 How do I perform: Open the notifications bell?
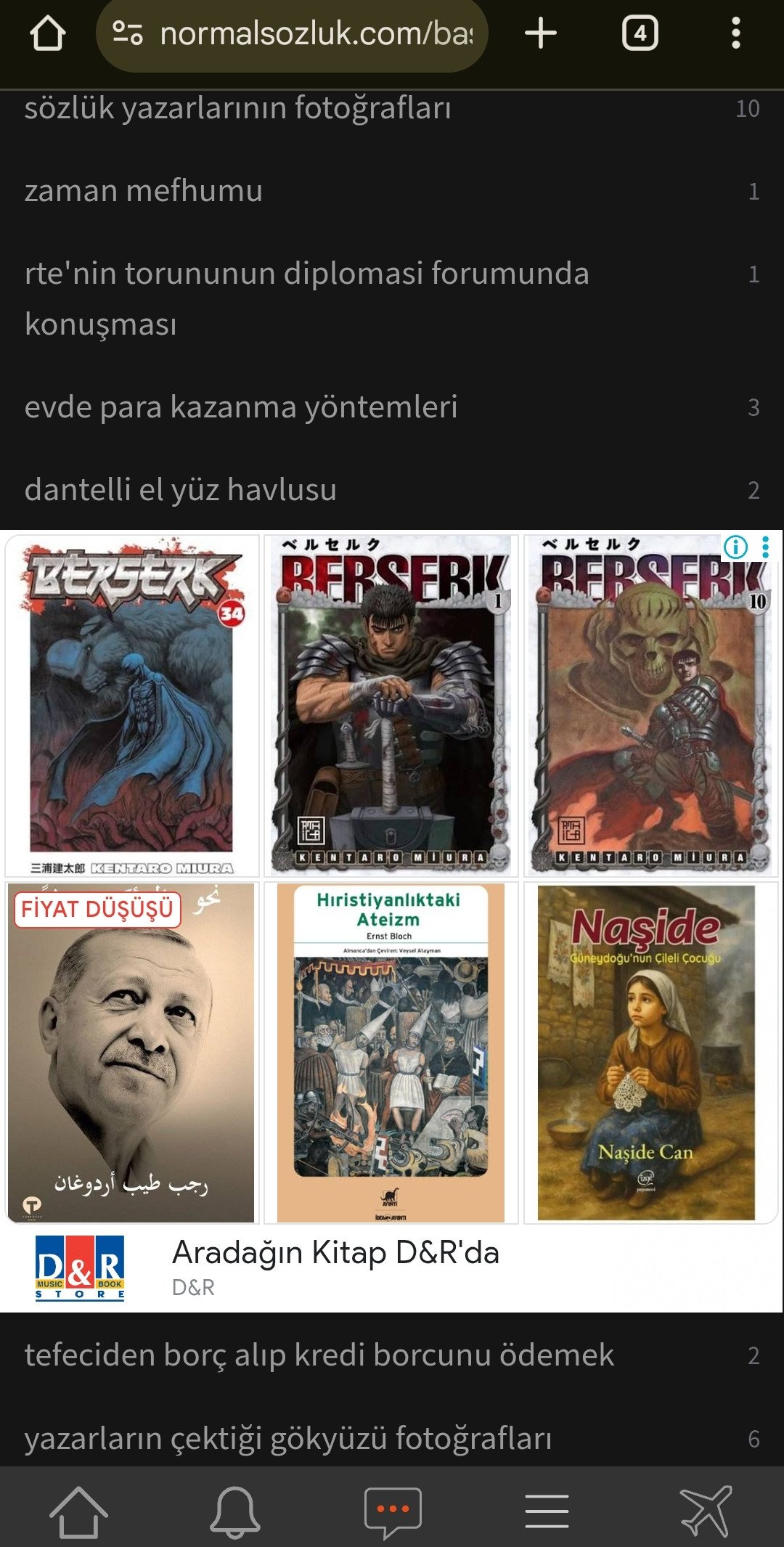234,1511
